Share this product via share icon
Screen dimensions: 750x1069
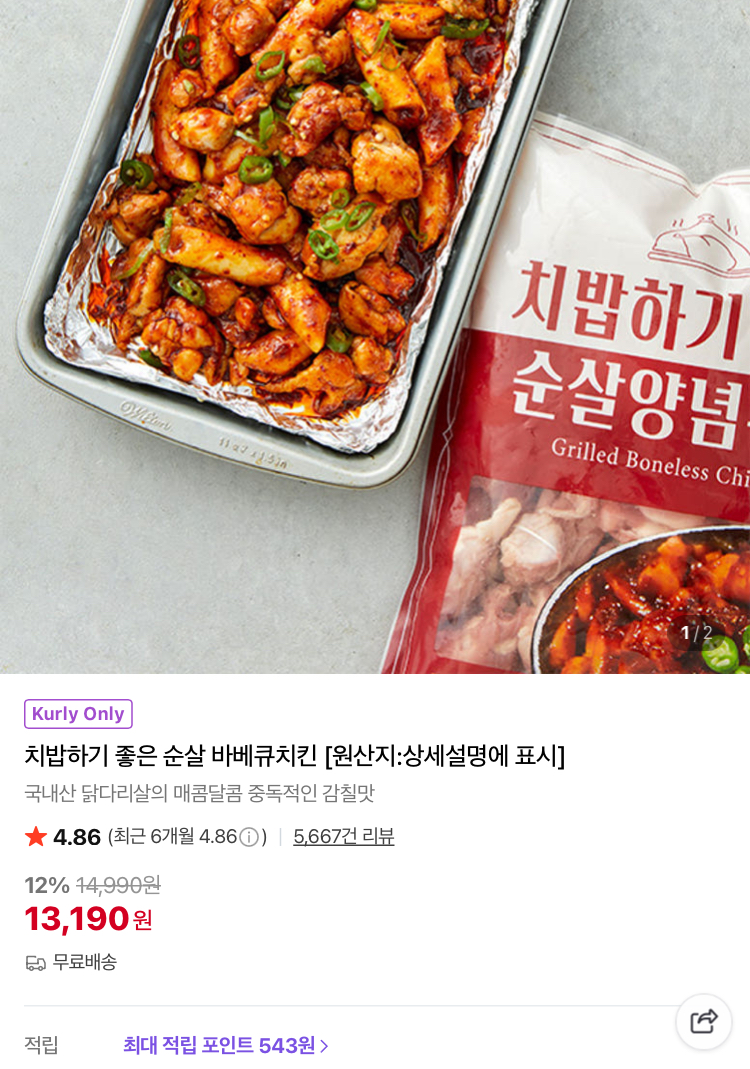pos(704,1021)
